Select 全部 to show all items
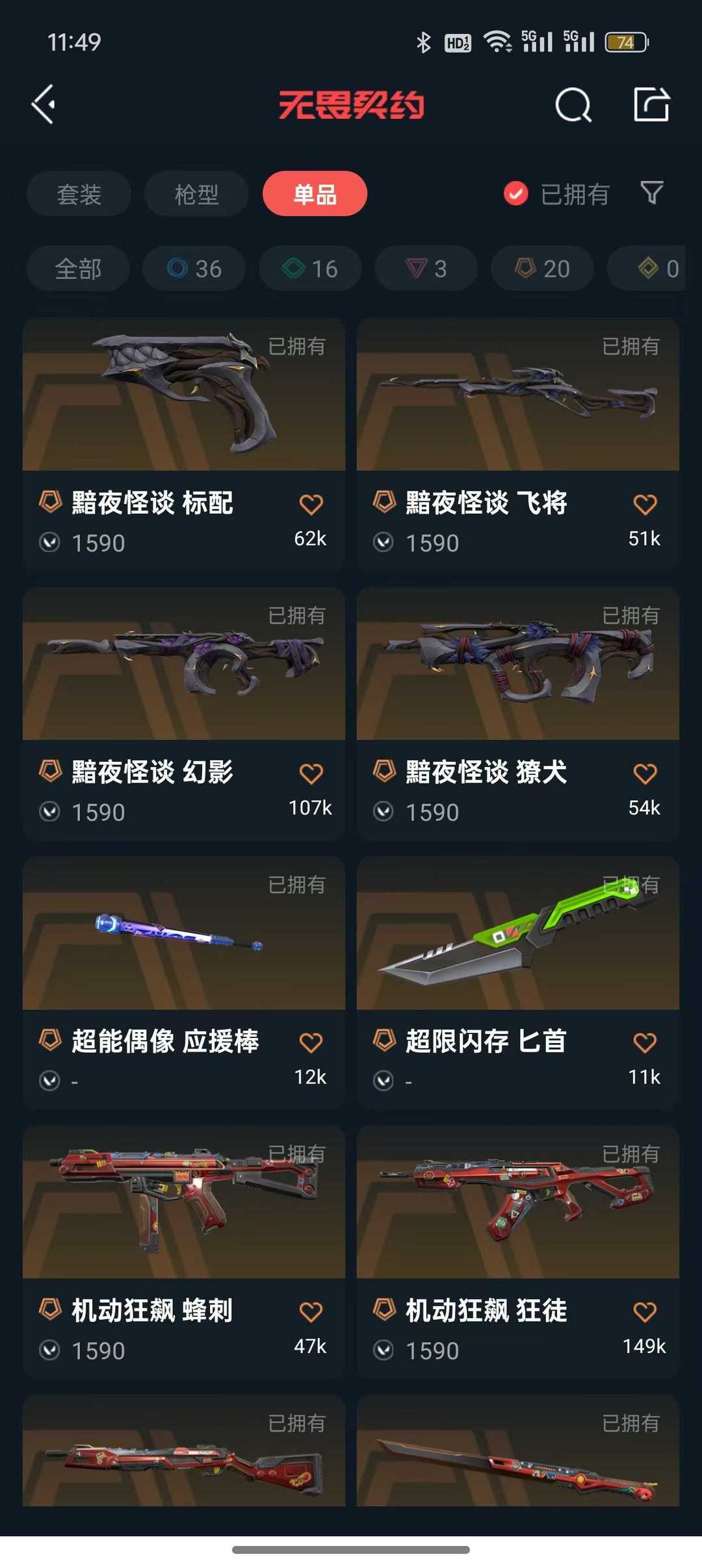Screen dimensions: 702x1568 click(77, 268)
